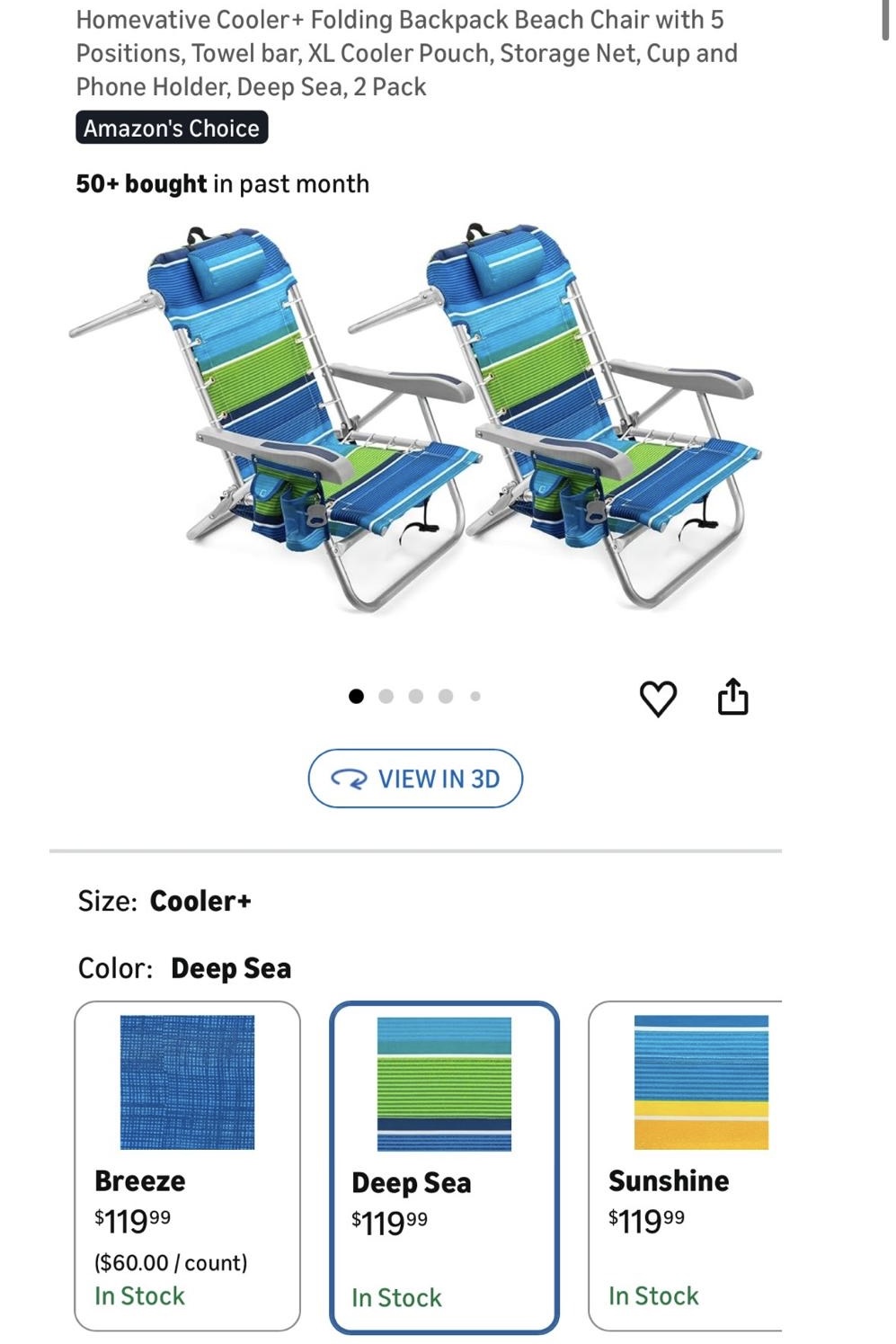
Task: Select the Breeze color option
Action: tap(187, 1165)
